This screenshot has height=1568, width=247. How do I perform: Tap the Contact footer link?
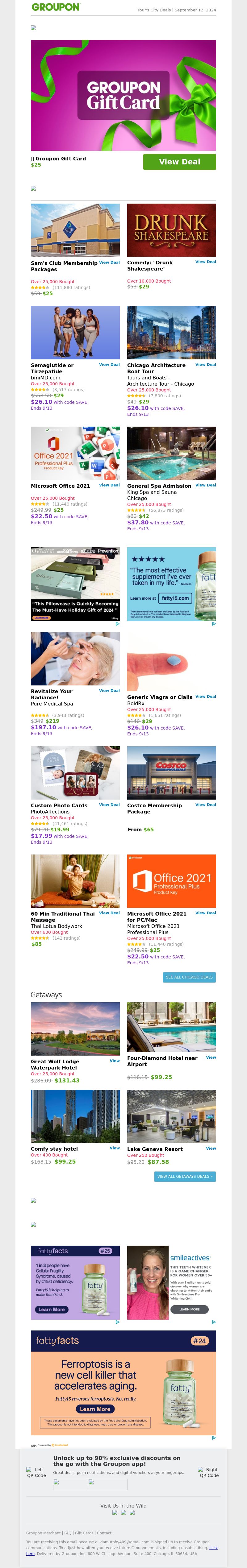104,1533
